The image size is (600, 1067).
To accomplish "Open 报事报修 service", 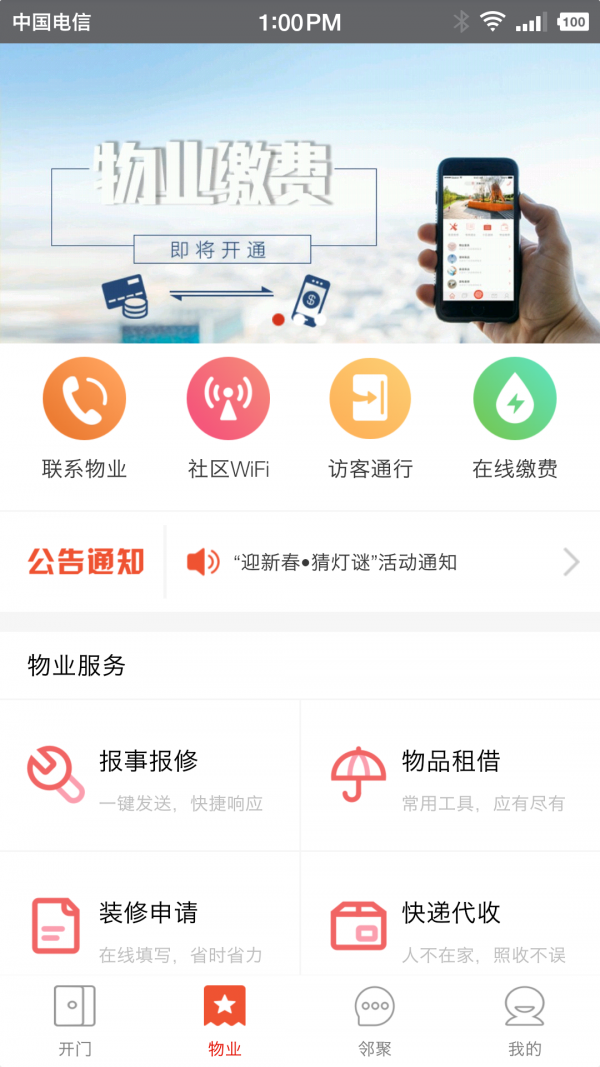I will (x=150, y=776).
